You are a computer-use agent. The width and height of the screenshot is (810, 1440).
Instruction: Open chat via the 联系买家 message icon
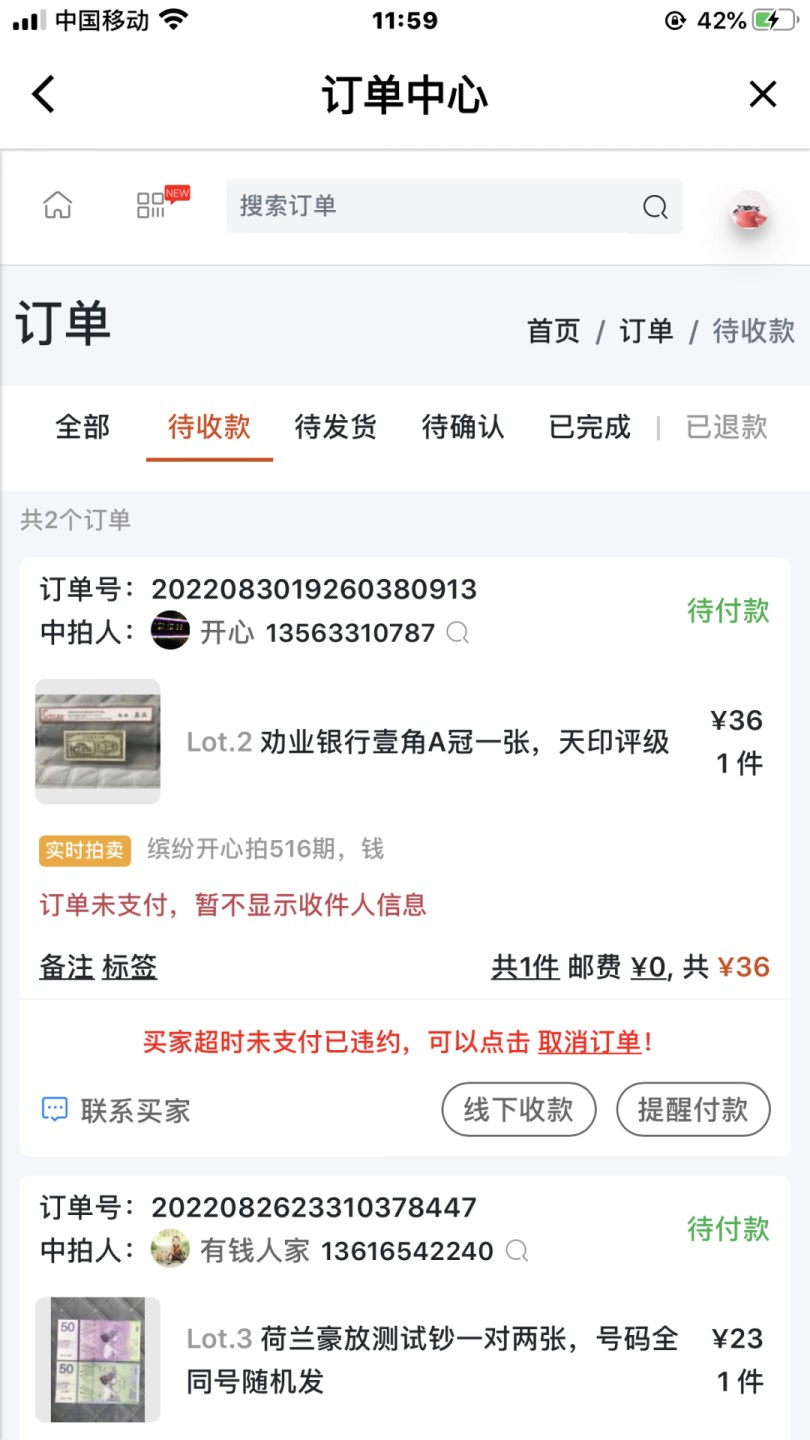coord(53,1109)
